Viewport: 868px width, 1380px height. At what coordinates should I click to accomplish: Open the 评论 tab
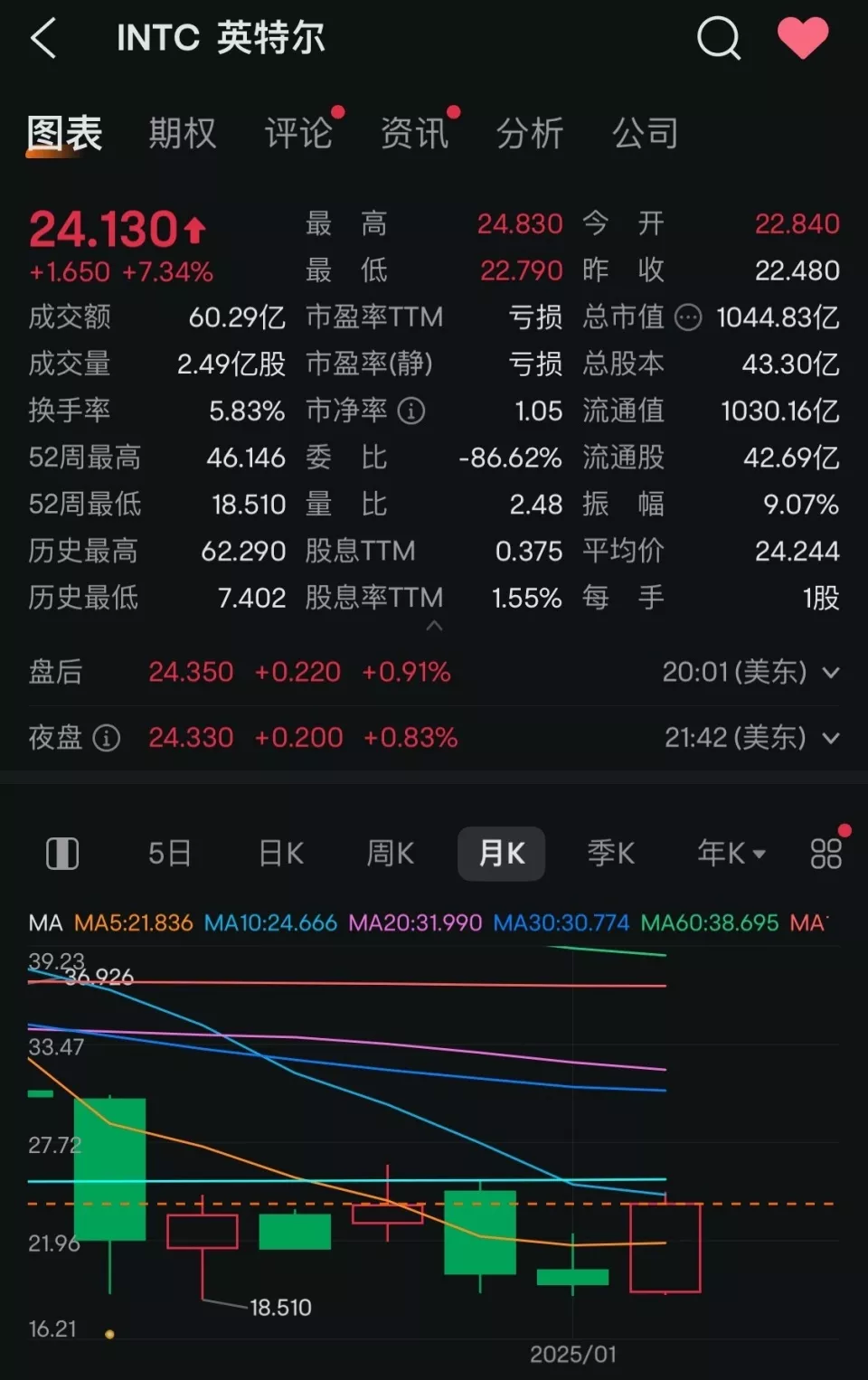coord(298,134)
